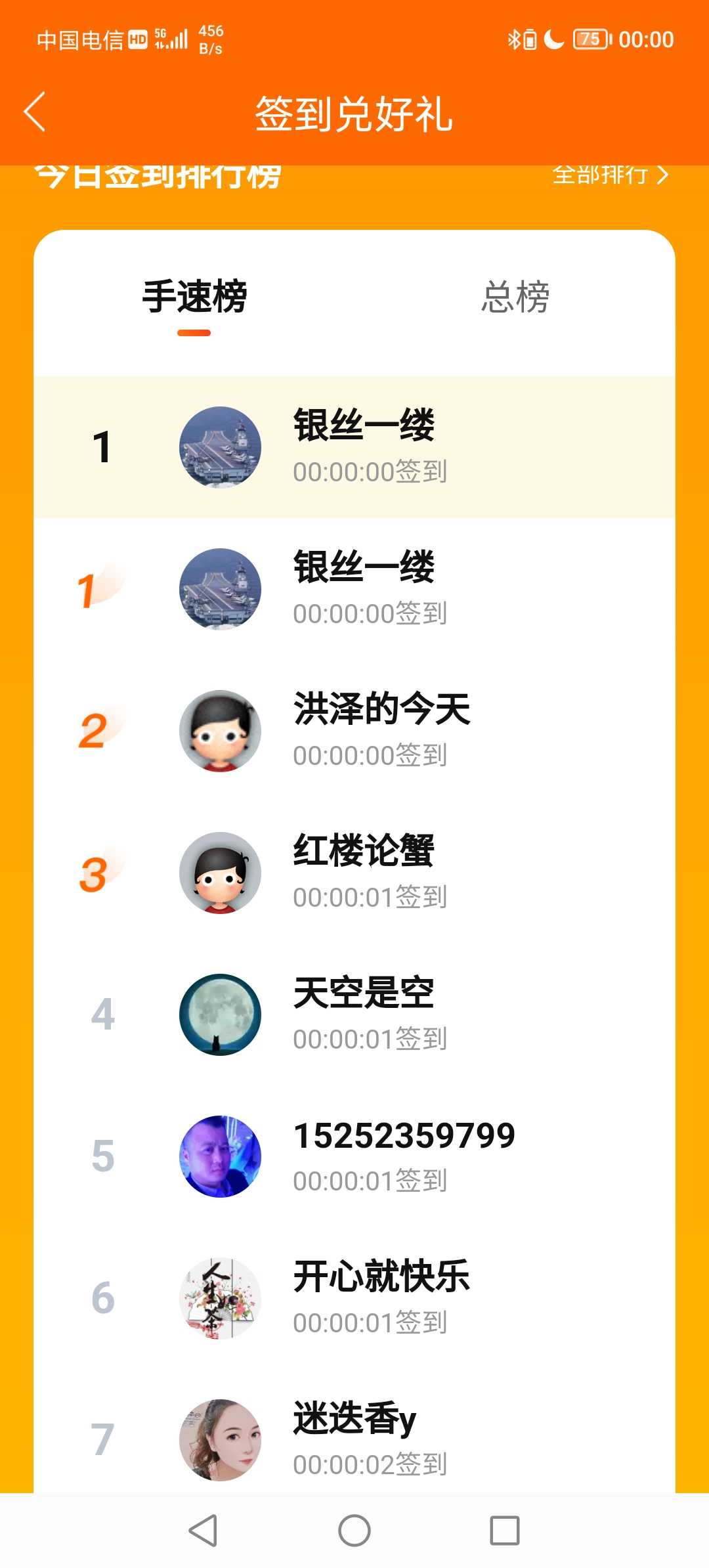
Task: Switch to the 总榜 tab
Action: 515,297
